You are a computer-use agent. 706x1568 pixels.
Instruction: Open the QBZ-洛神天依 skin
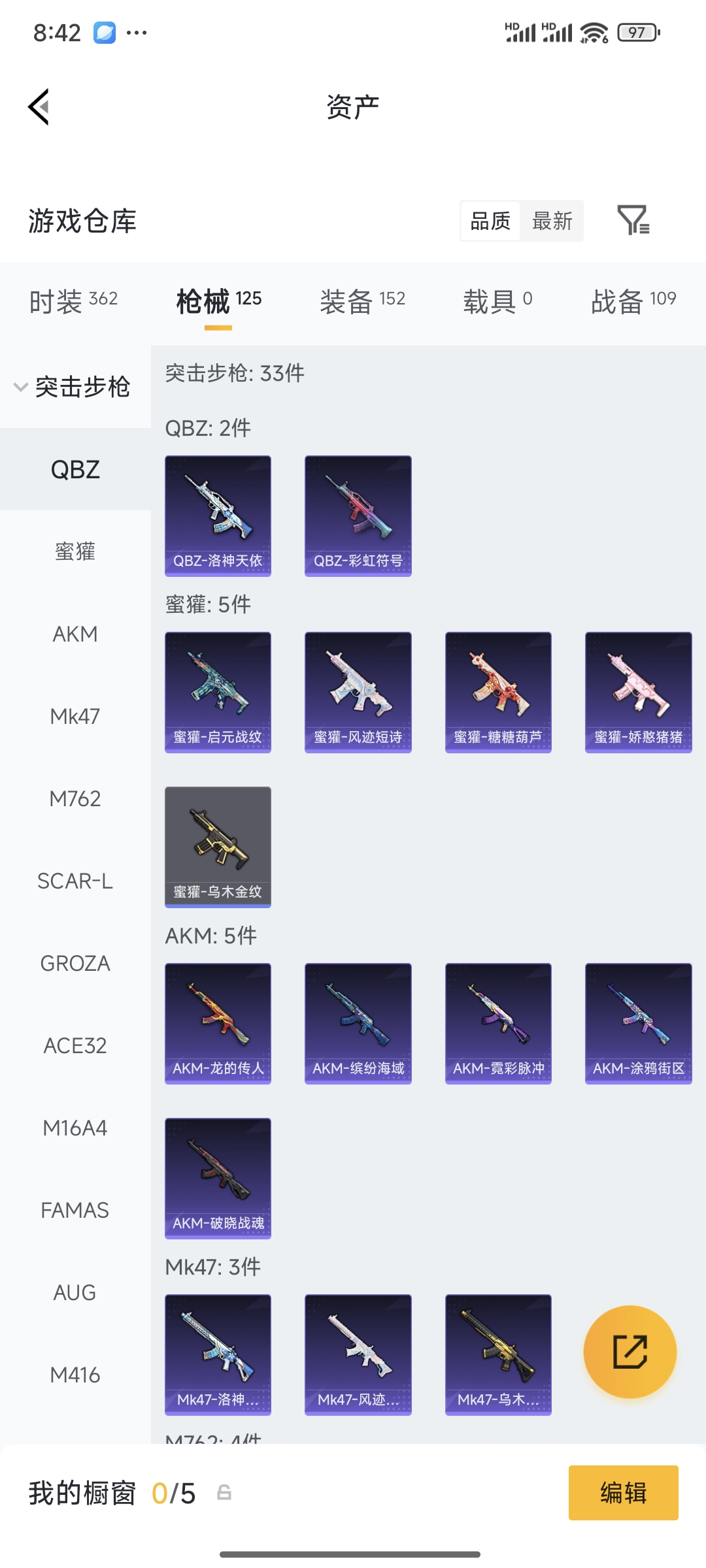click(x=218, y=515)
